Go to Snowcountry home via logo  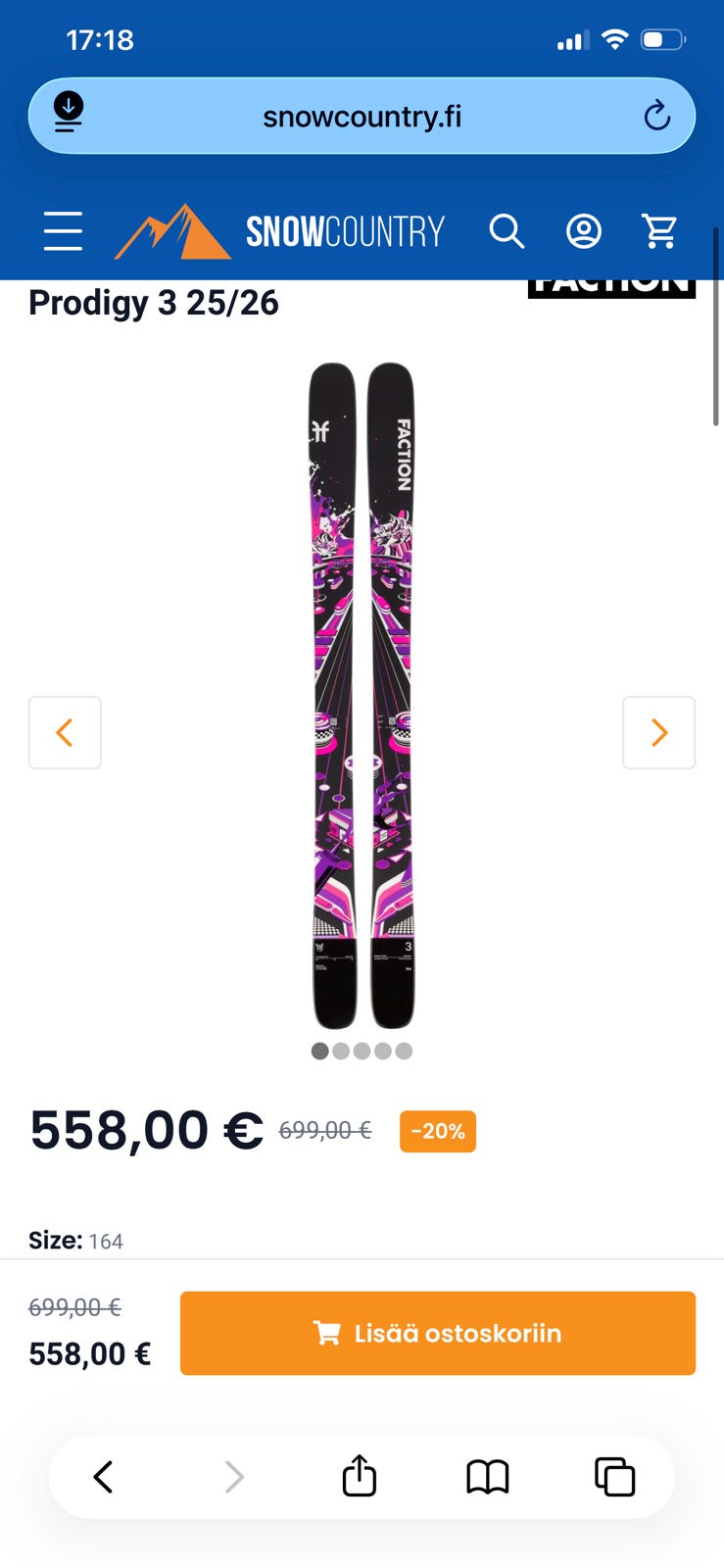pos(279,232)
